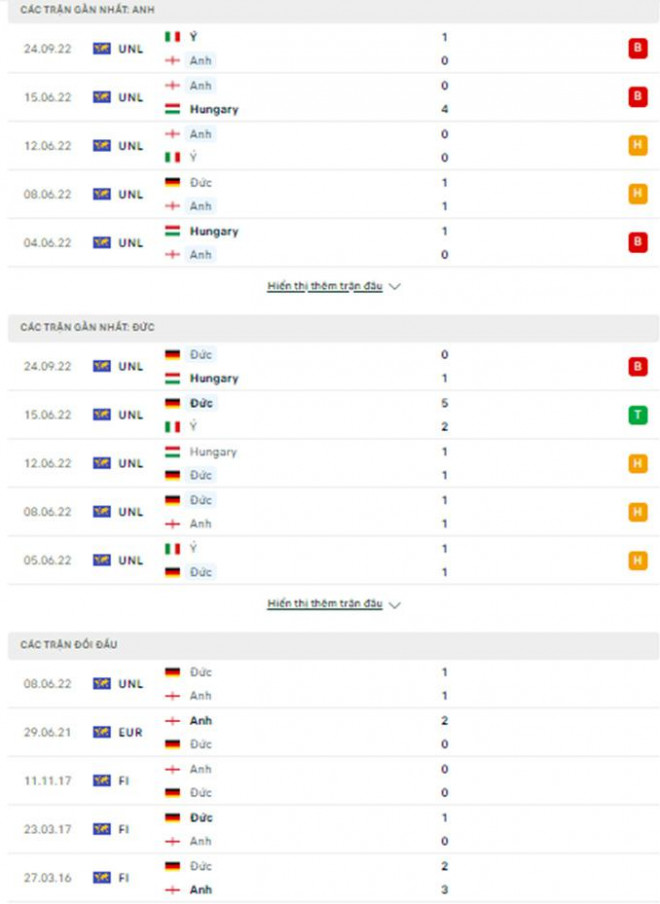Open the 15.06.22 Anh vs Hungary match
660x904 pixels.
tap(330, 97)
